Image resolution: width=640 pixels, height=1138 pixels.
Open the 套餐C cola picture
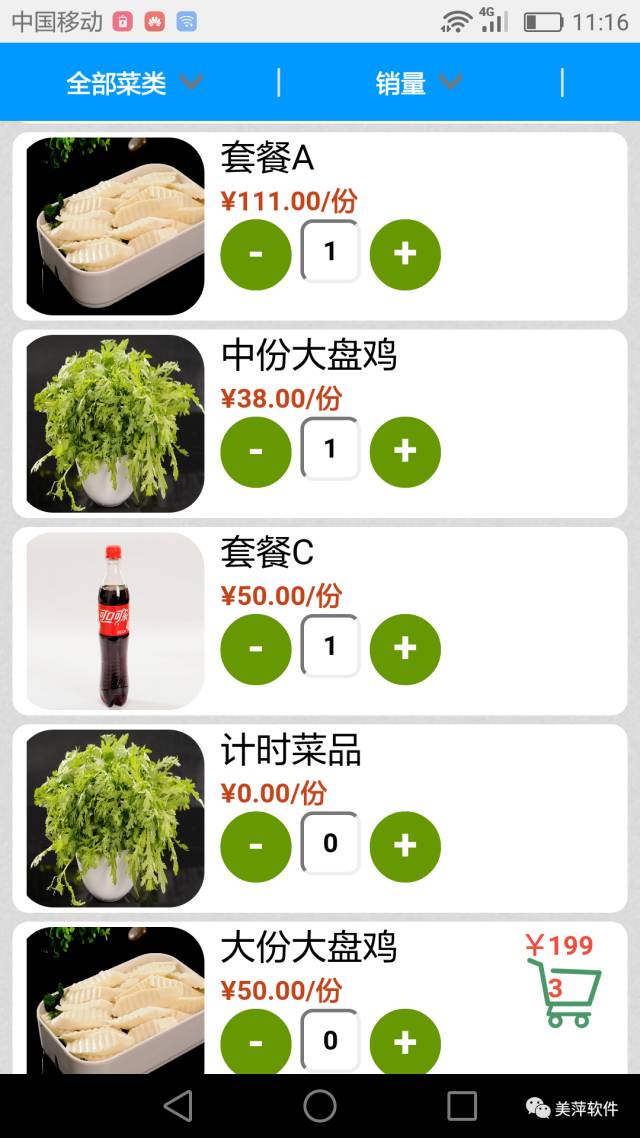pyautogui.click(x=115, y=621)
